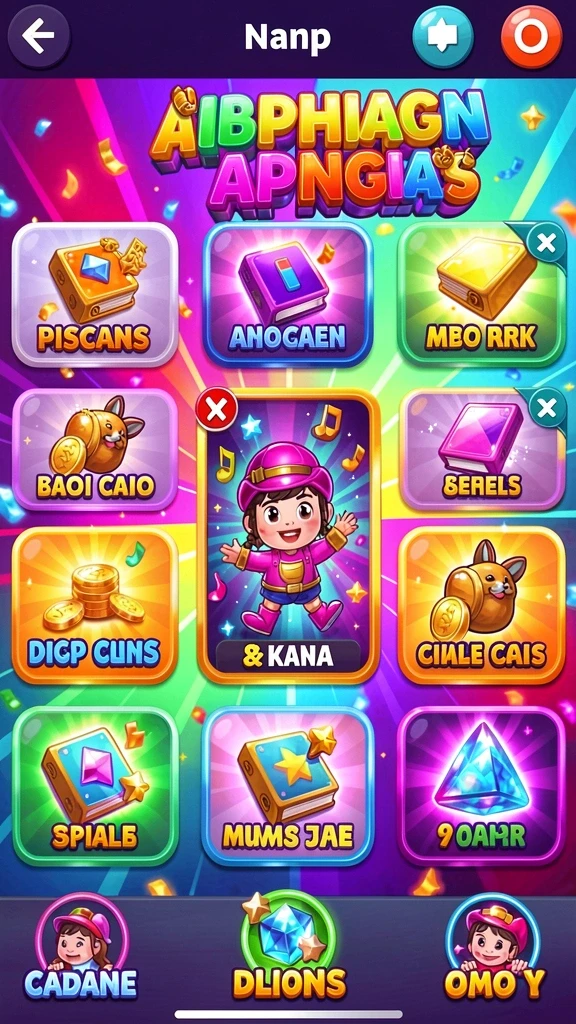The width and height of the screenshot is (576, 1024).
Task: Open the PISCANS tile
Action: [95, 295]
